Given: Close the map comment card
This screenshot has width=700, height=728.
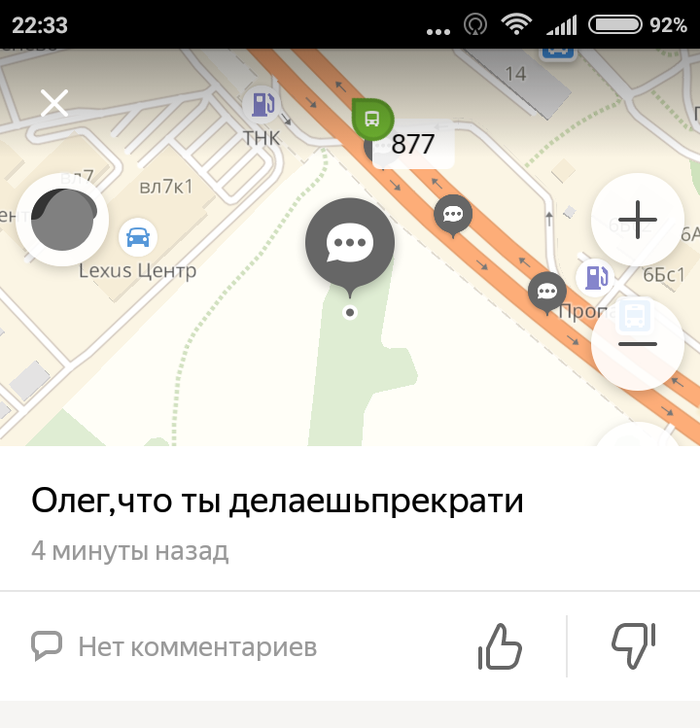Looking at the screenshot, I should pyautogui.click(x=54, y=102).
